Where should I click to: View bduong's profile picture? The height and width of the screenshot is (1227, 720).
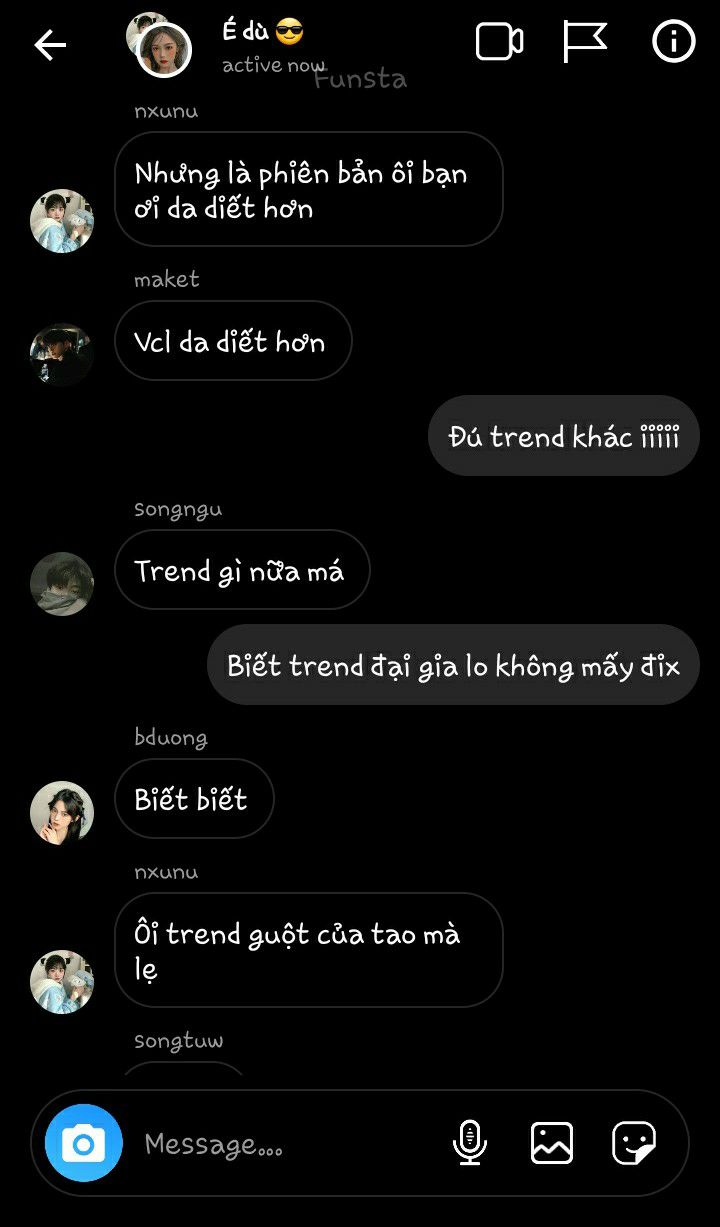coord(62,812)
